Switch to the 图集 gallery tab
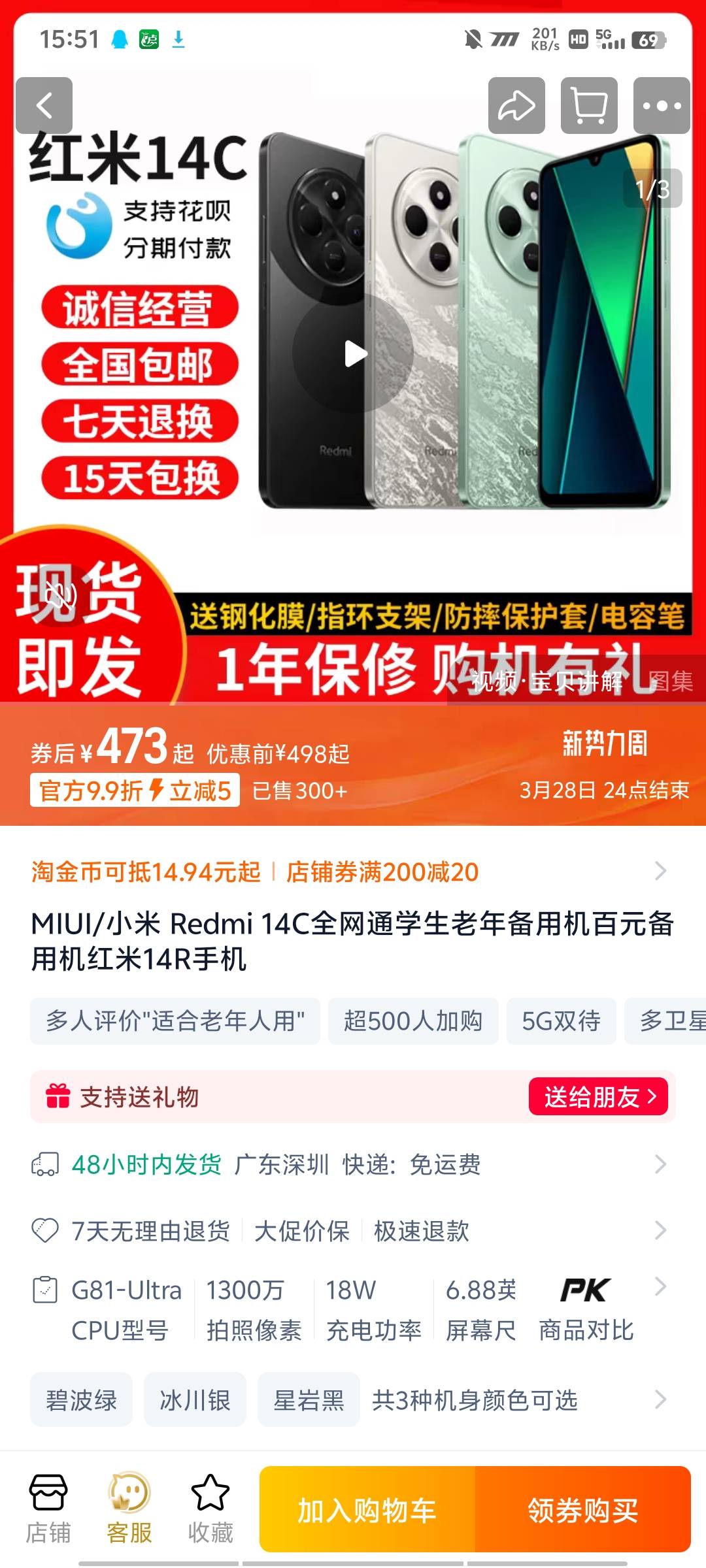 pyautogui.click(x=671, y=681)
